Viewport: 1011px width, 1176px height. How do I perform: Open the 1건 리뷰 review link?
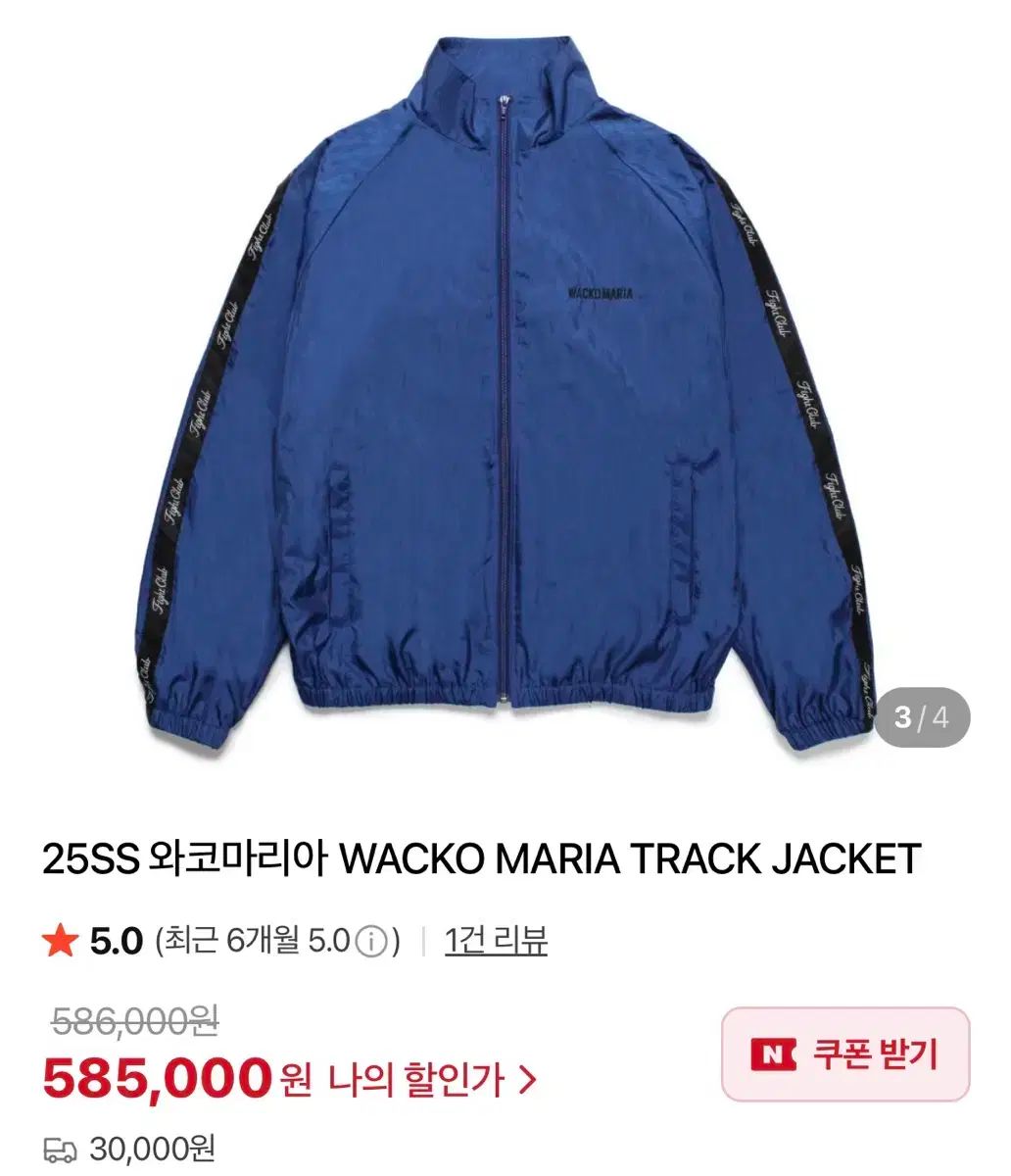click(x=496, y=941)
